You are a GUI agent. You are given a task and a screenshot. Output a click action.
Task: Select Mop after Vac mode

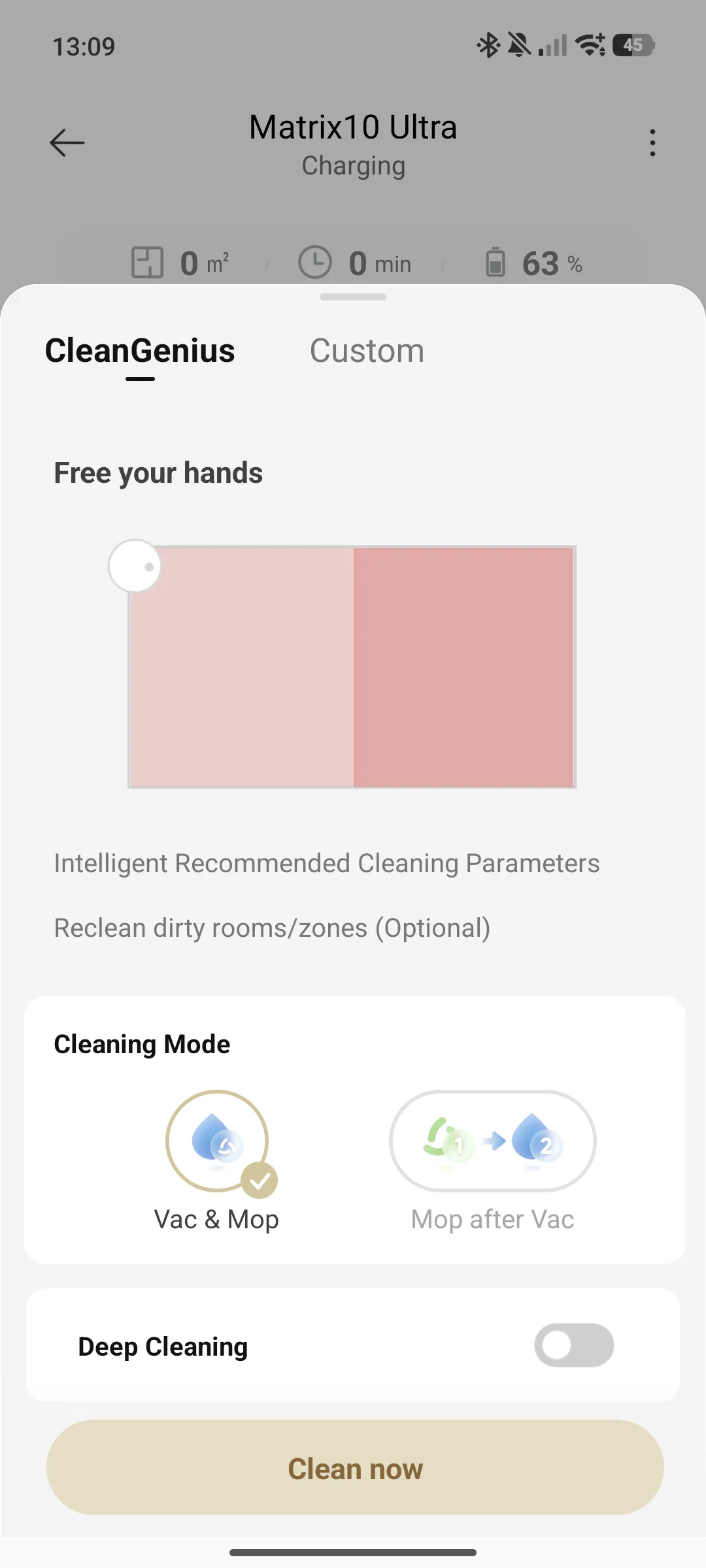pyautogui.click(x=492, y=1141)
